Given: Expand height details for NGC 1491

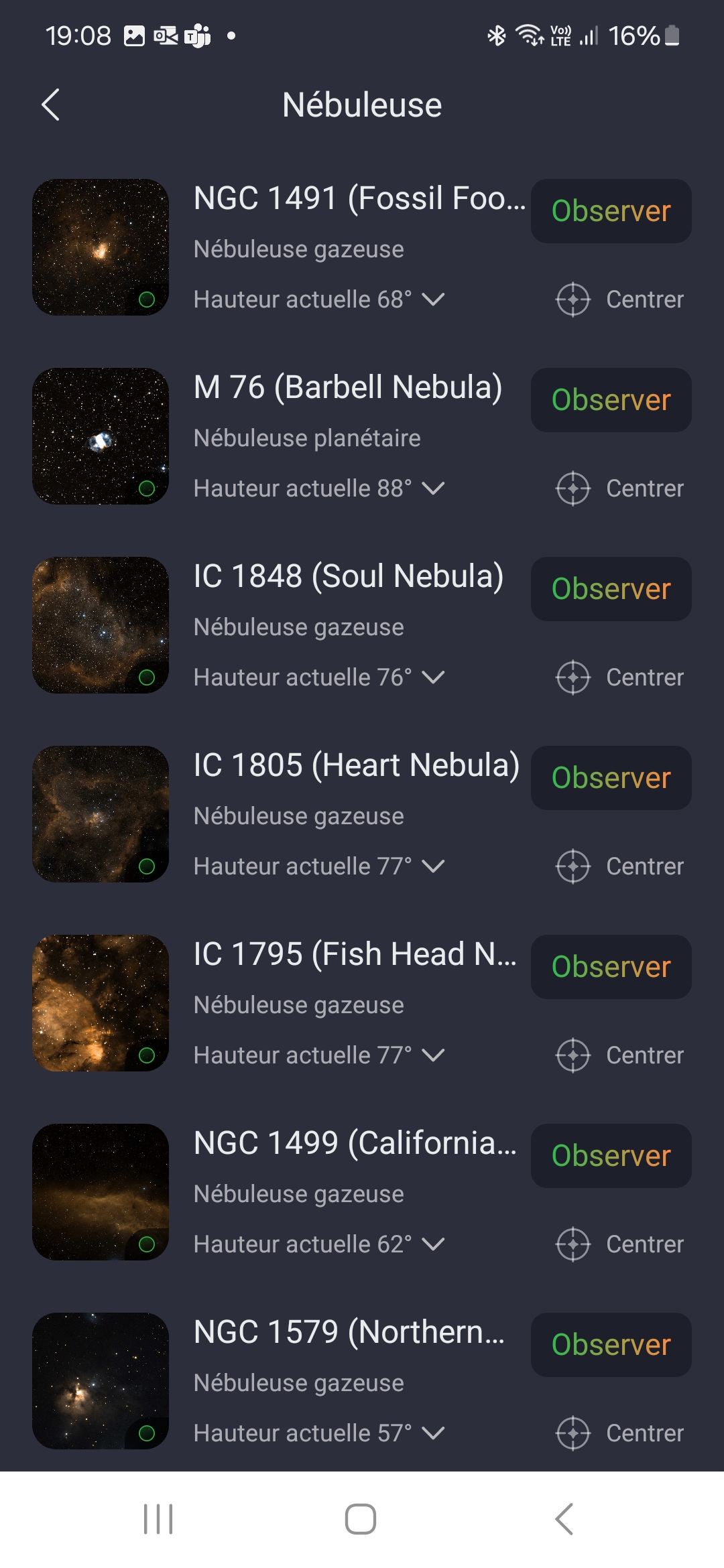Looking at the screenshot, I should coord(433,300).
